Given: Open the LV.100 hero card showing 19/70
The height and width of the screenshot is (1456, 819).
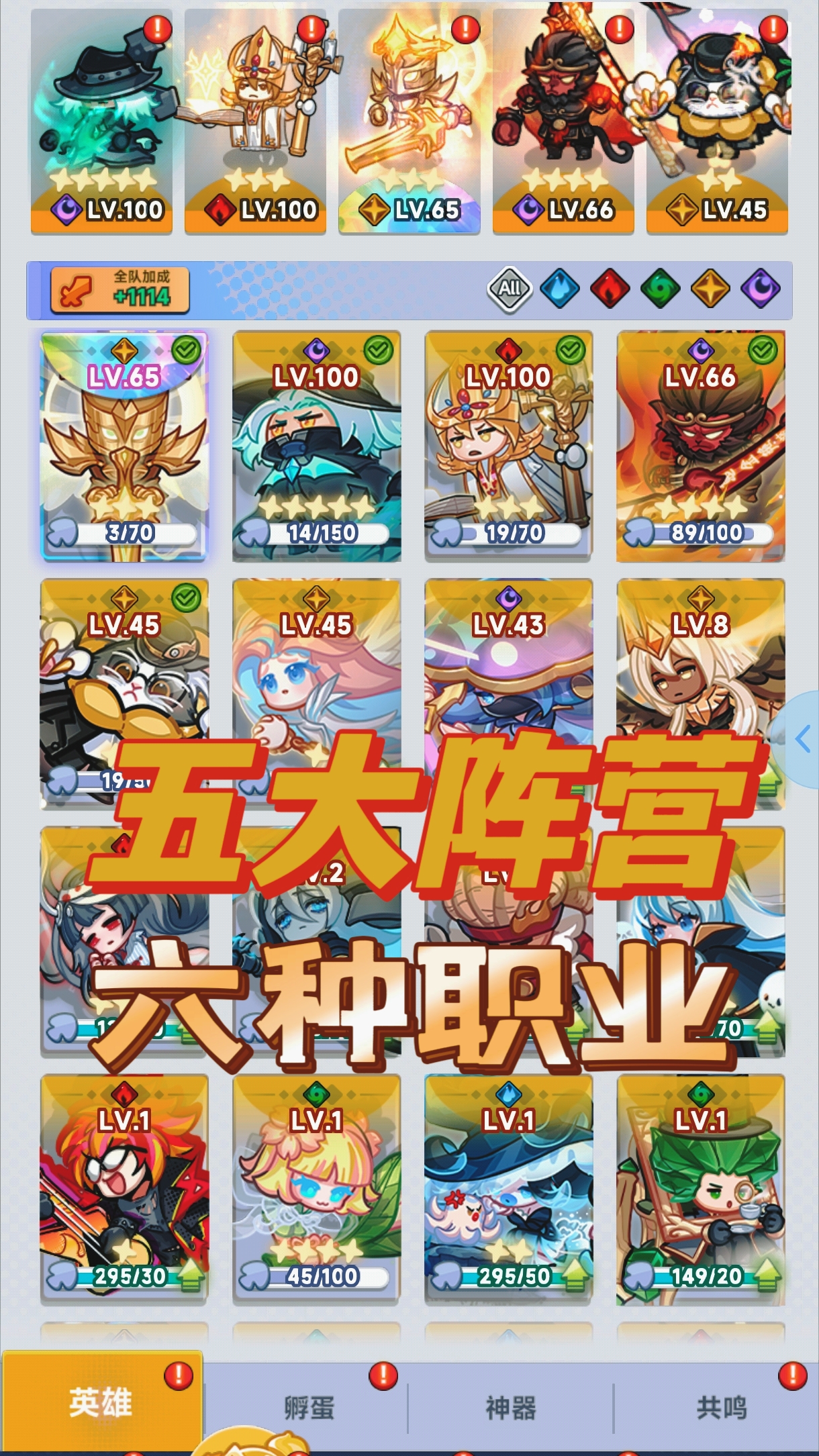Looking at the screenshot, I should [x=508, y=446].
